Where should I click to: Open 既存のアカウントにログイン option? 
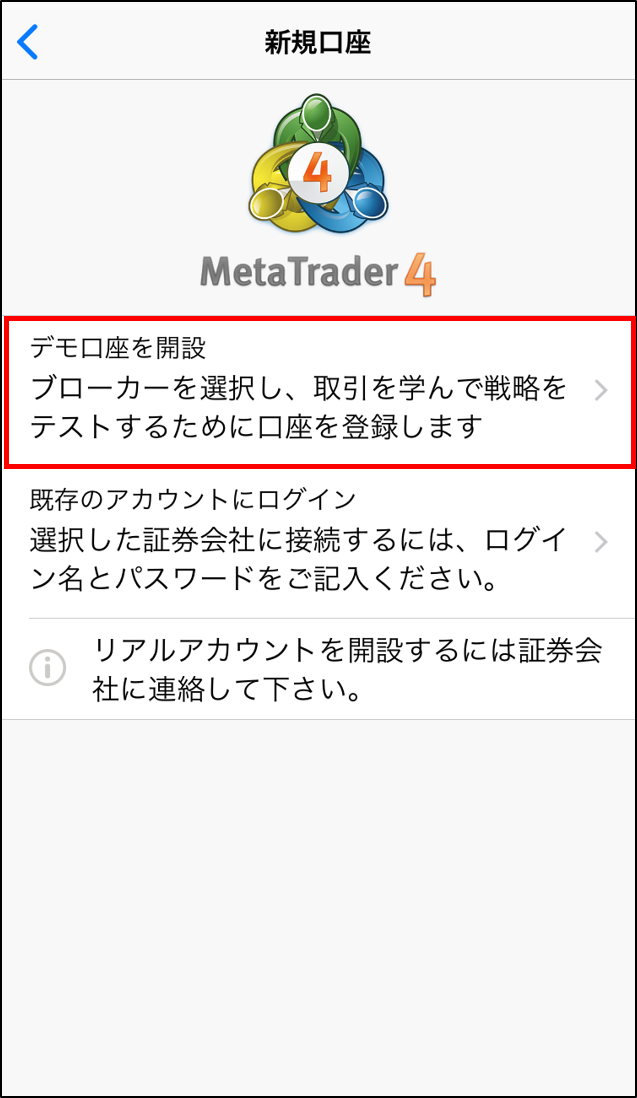[x=318, y=543]
